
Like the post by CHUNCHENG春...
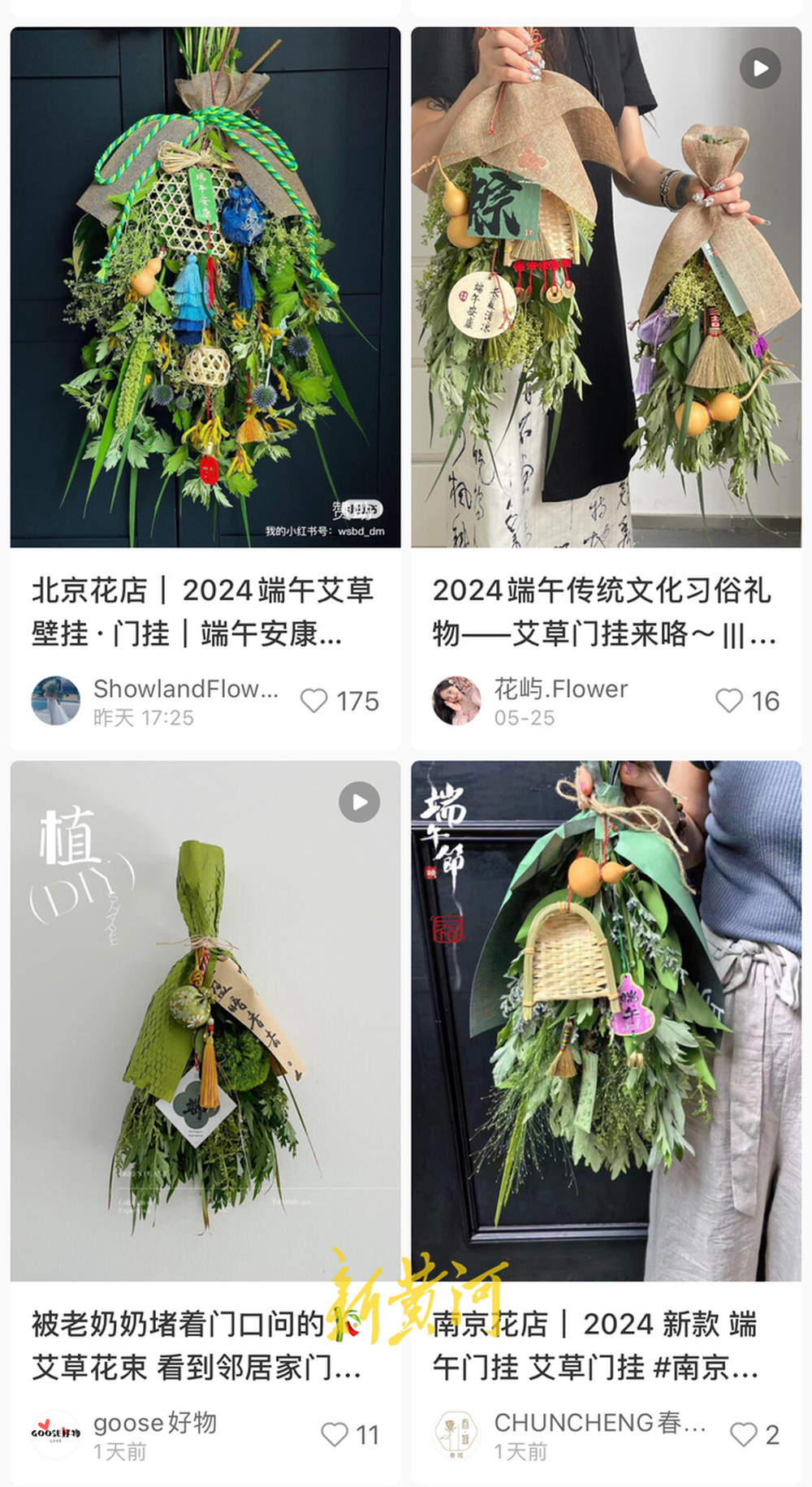pyautogui.click(x=744, y=1434)
